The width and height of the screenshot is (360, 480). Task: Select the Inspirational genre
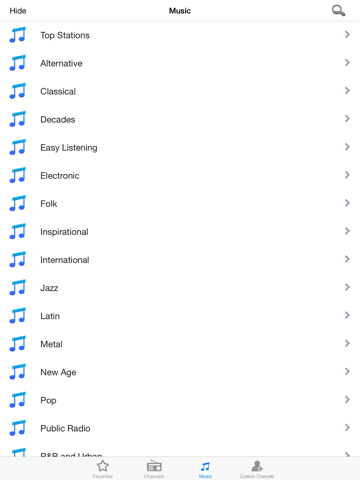click(180, 232)
